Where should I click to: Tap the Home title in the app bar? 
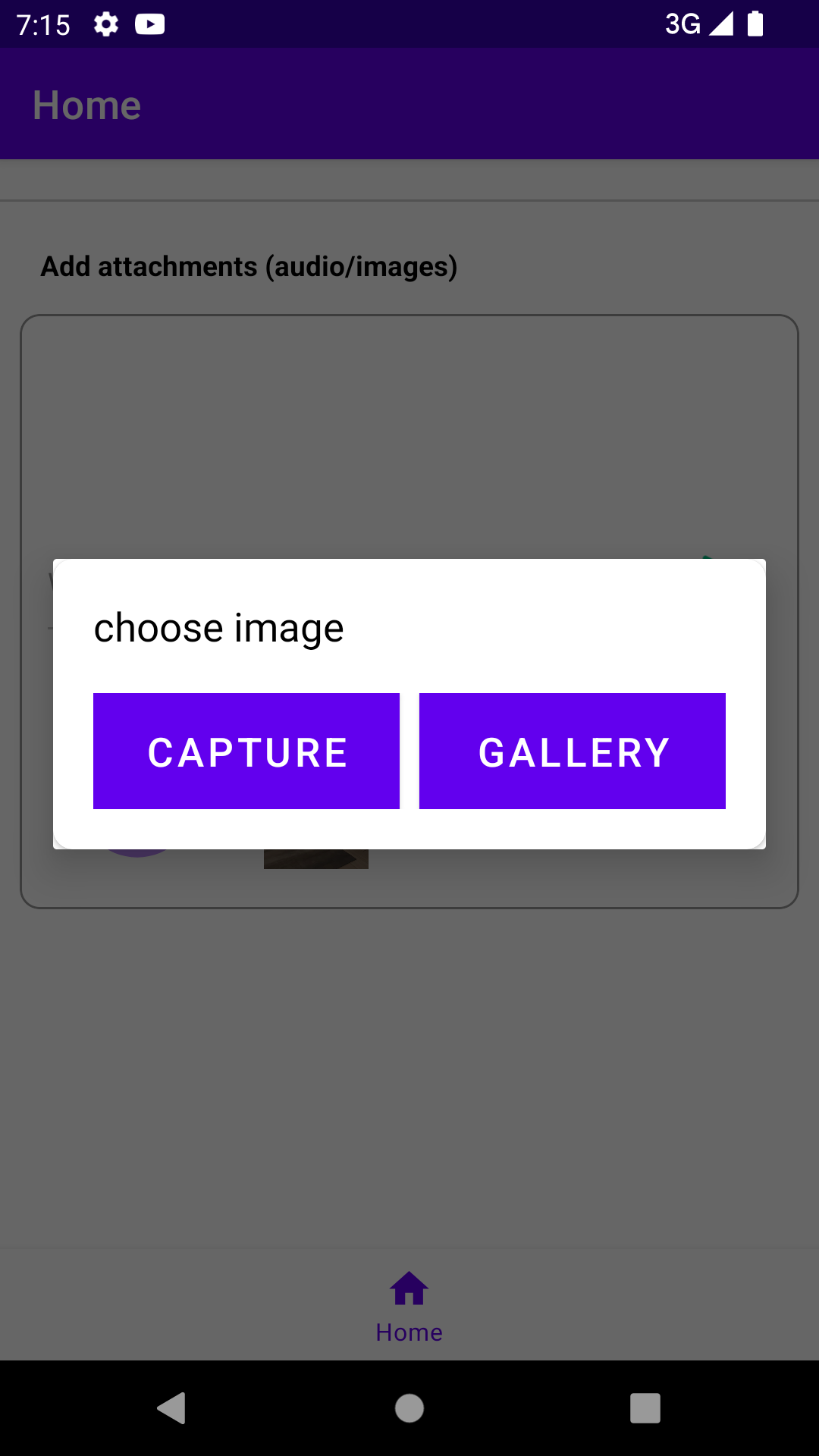click(x=86, y=104)
